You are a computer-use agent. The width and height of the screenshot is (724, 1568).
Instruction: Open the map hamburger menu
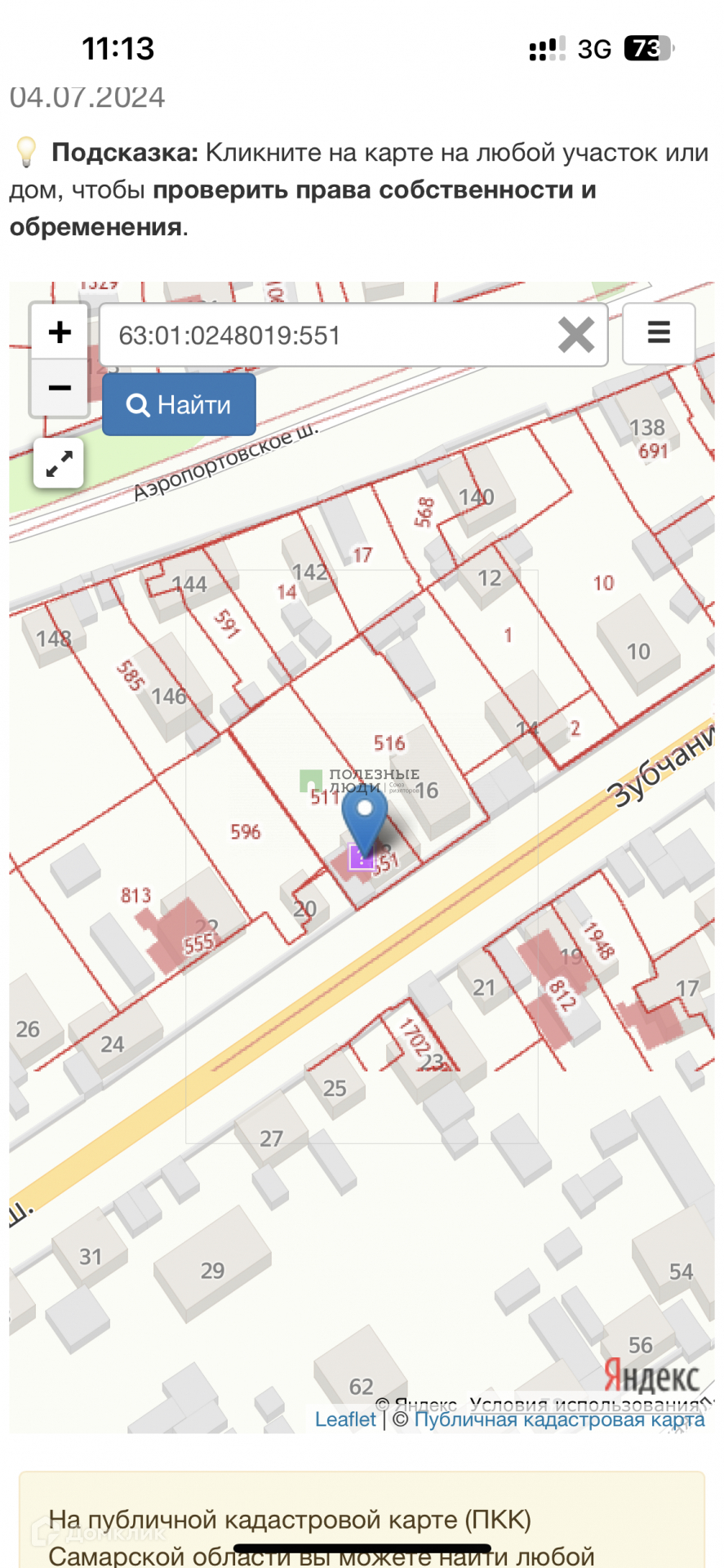659,333
